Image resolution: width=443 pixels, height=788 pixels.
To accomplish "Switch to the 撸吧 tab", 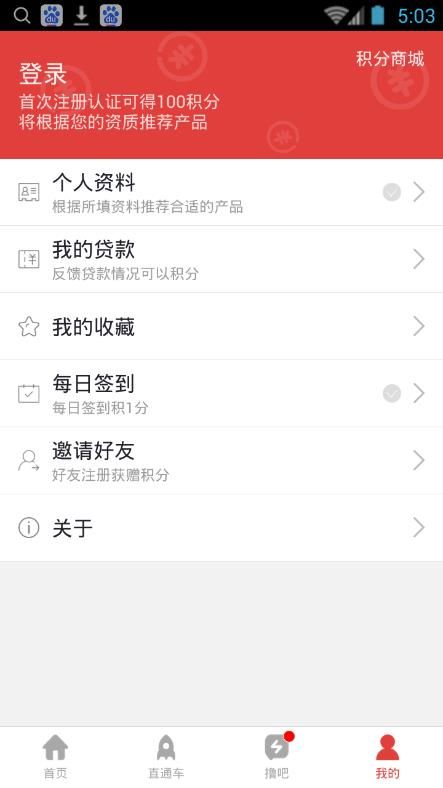I will pos(277,757).
